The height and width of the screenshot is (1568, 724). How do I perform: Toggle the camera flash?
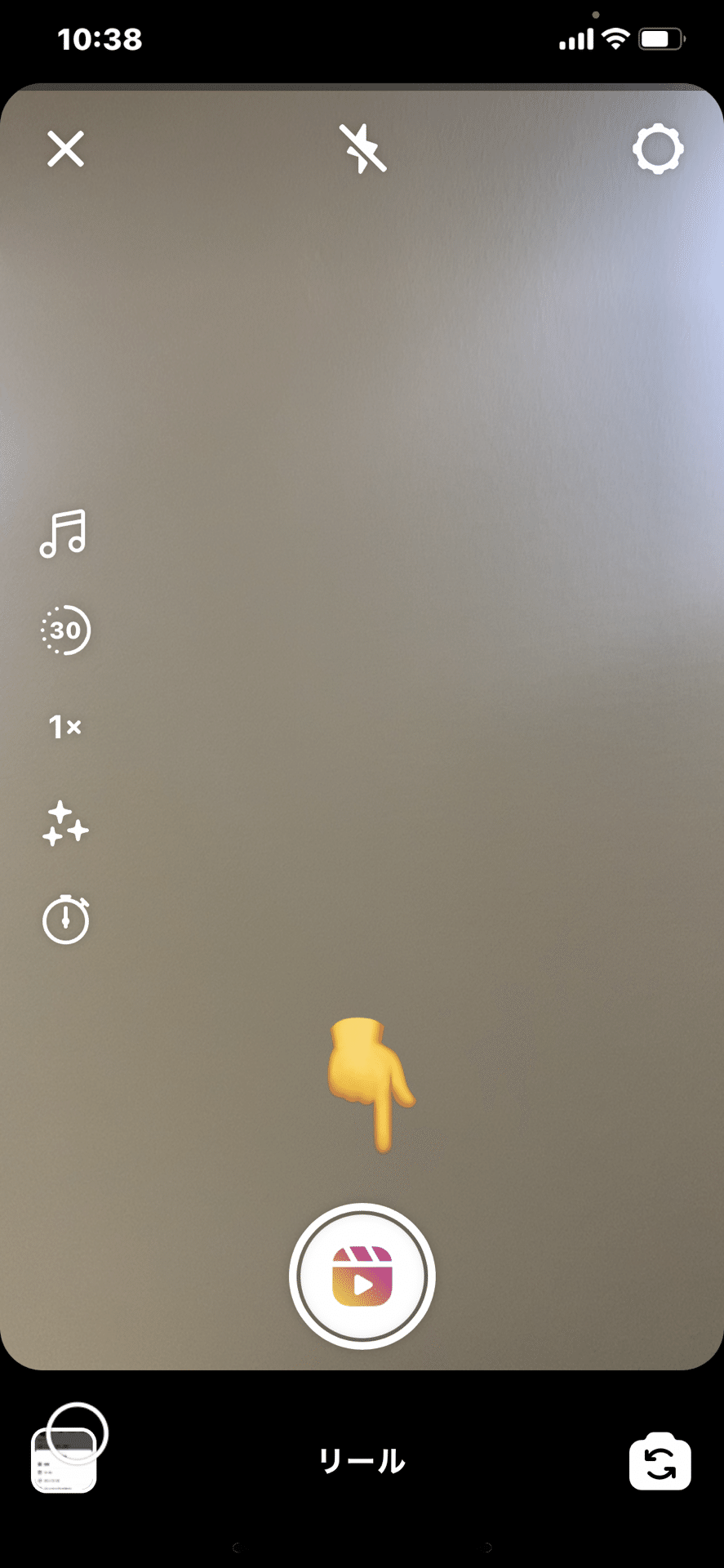coord(362,149)
